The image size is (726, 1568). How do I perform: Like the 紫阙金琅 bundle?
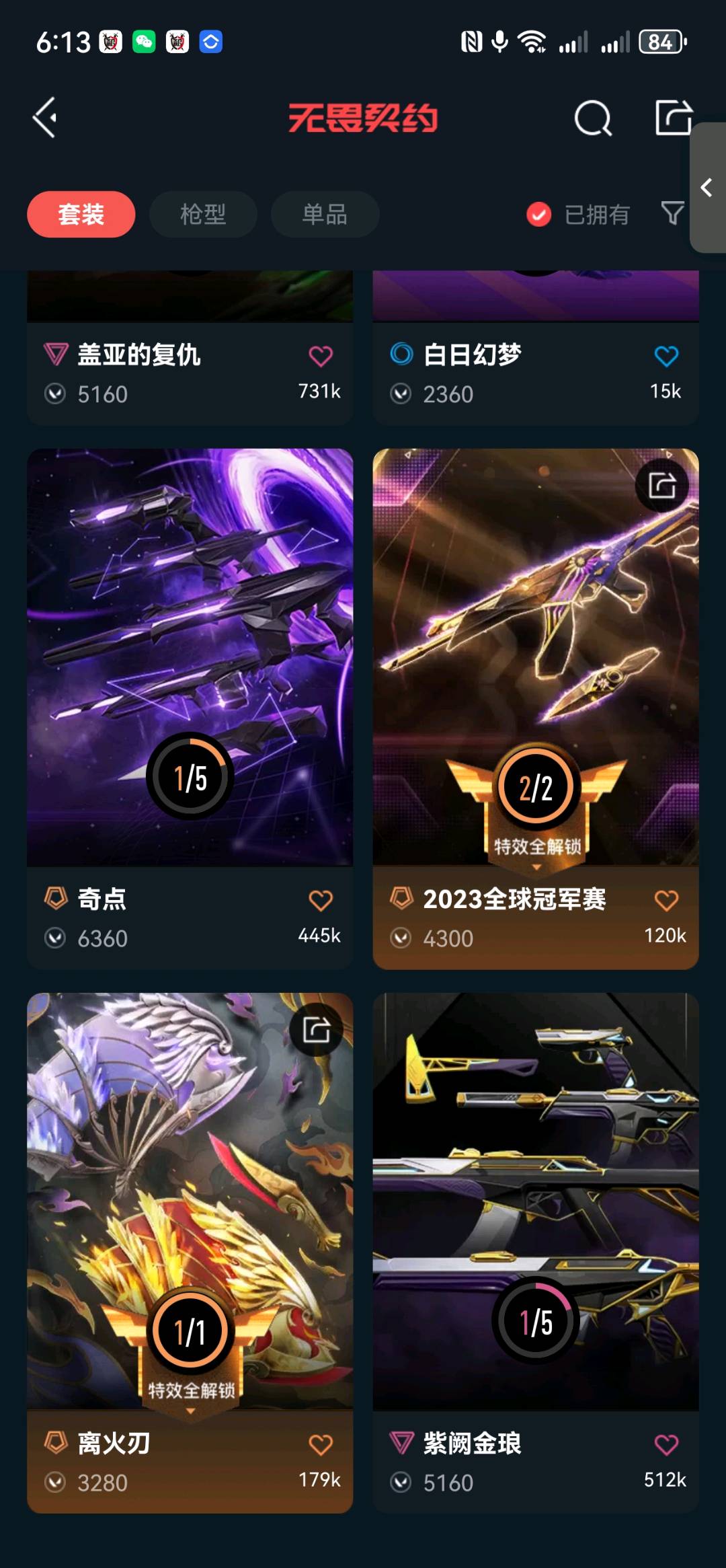click(x=666, y=1444)
